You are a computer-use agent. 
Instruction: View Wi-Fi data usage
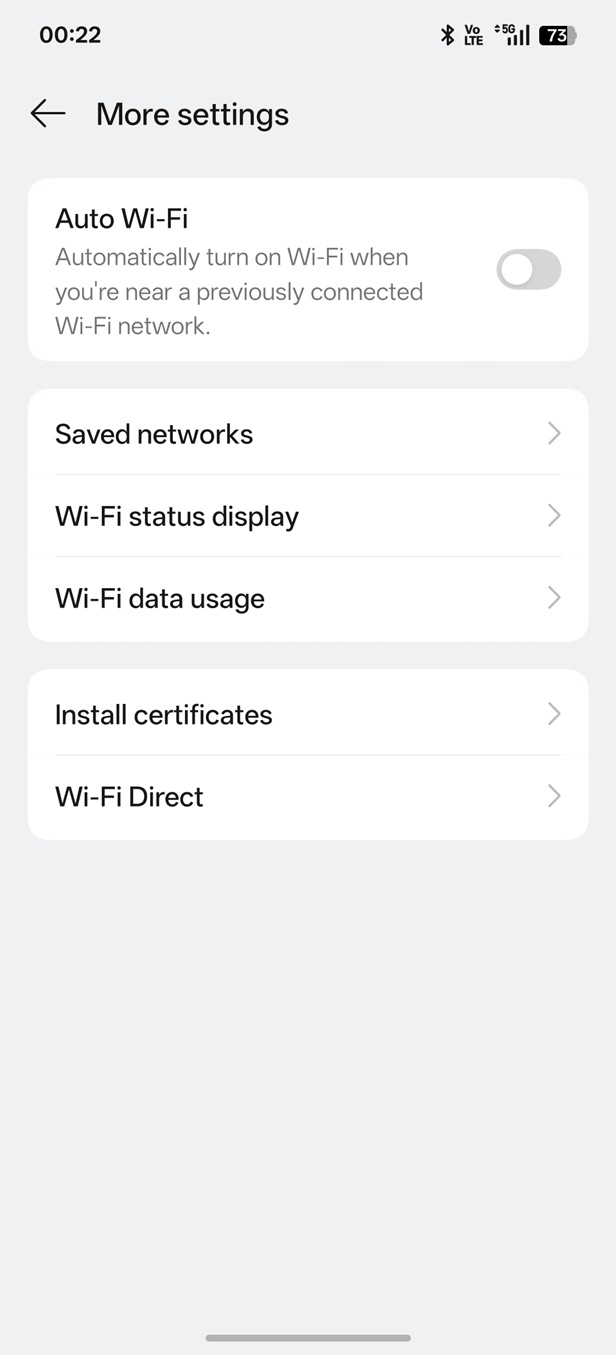307,598
